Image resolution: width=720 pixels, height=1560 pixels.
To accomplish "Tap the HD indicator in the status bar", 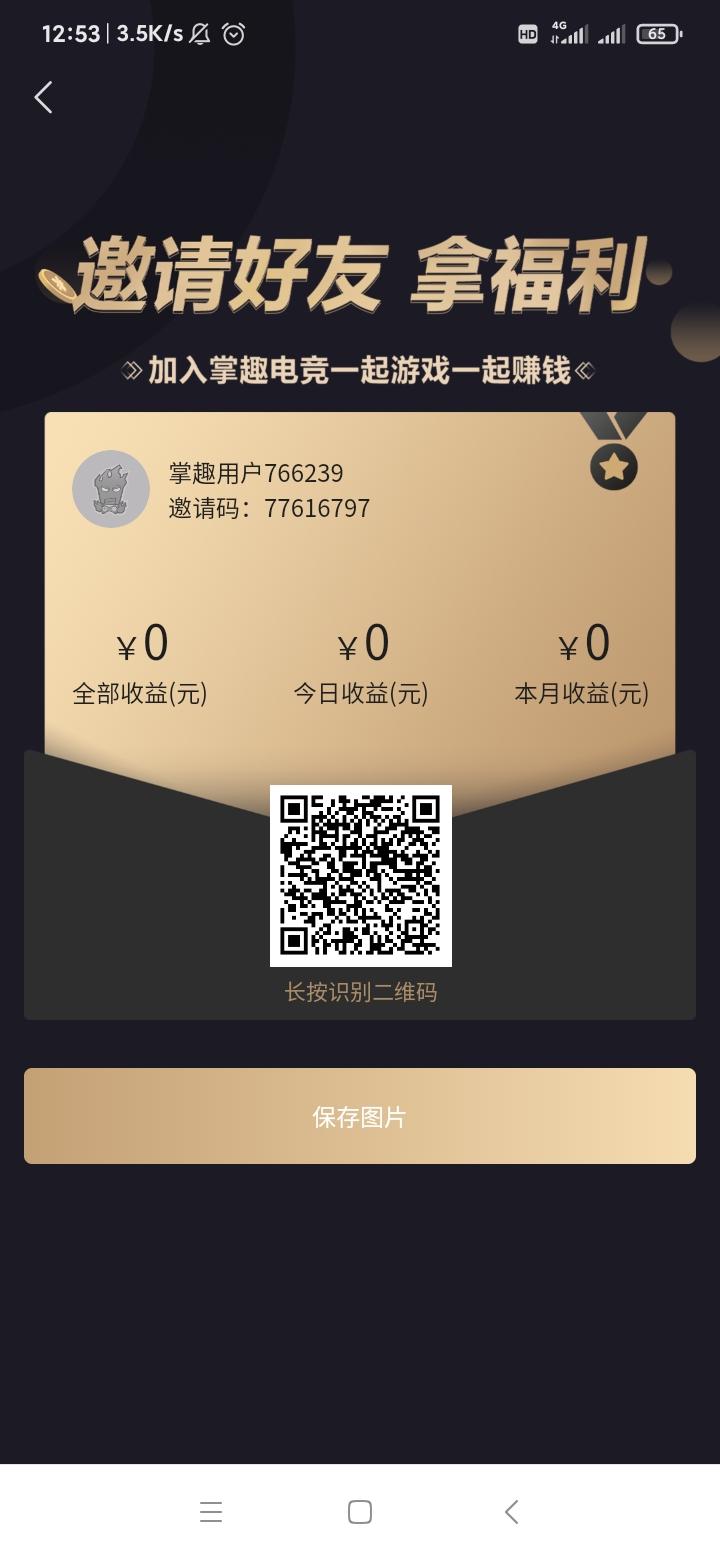I will coord(527,34).
